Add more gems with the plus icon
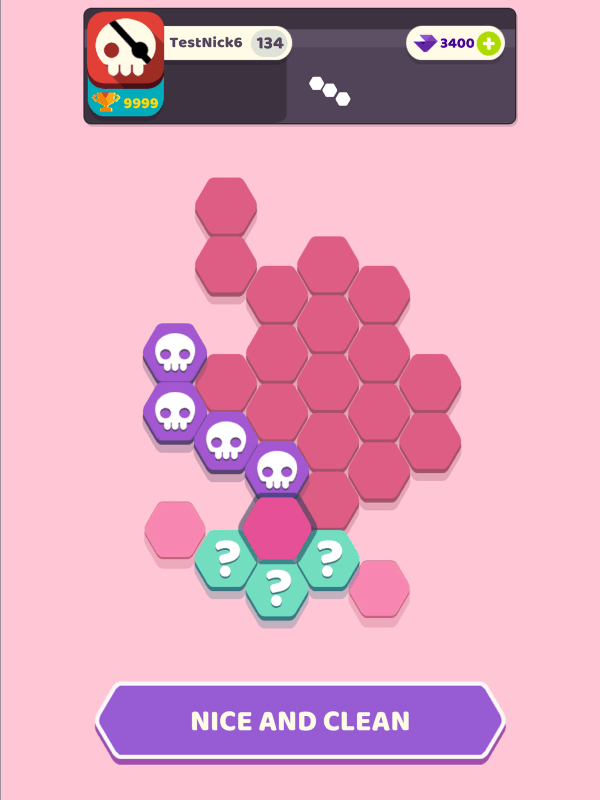The image size is (600, 800). [x=488, y=43]
